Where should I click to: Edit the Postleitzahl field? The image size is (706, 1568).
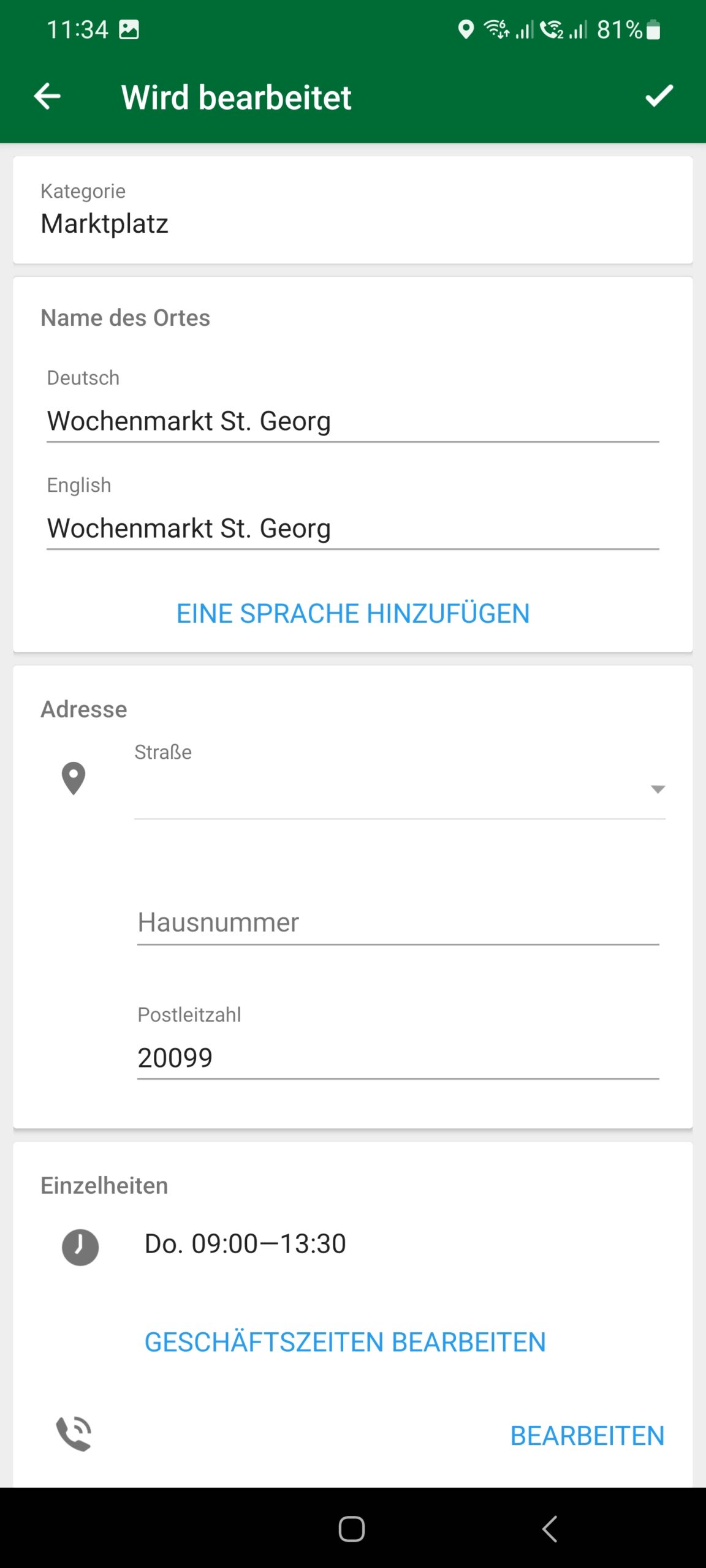click(398, 1058)
